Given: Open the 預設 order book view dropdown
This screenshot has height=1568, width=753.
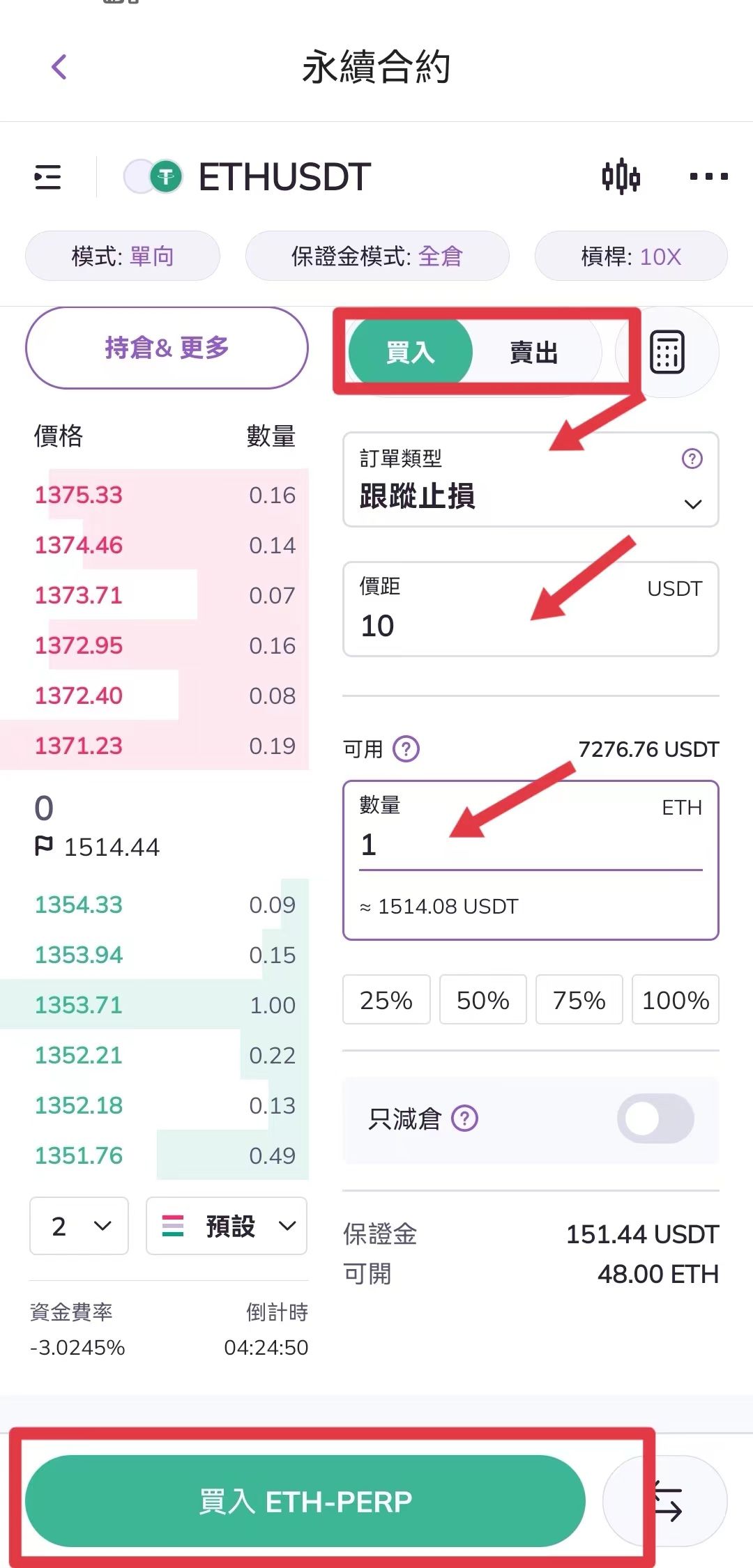Looking at the screenshot, I should coord(227,1226).
